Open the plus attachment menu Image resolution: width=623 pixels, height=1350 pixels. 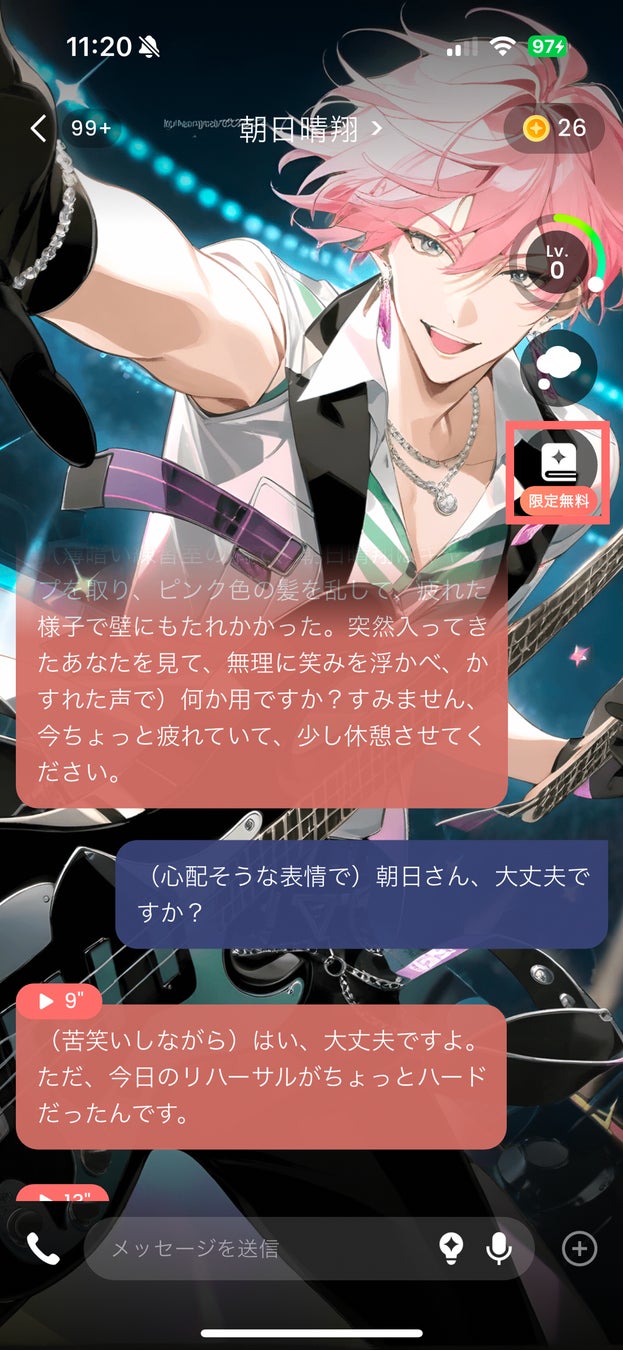pyautogui.click(x=580, y=1247)
